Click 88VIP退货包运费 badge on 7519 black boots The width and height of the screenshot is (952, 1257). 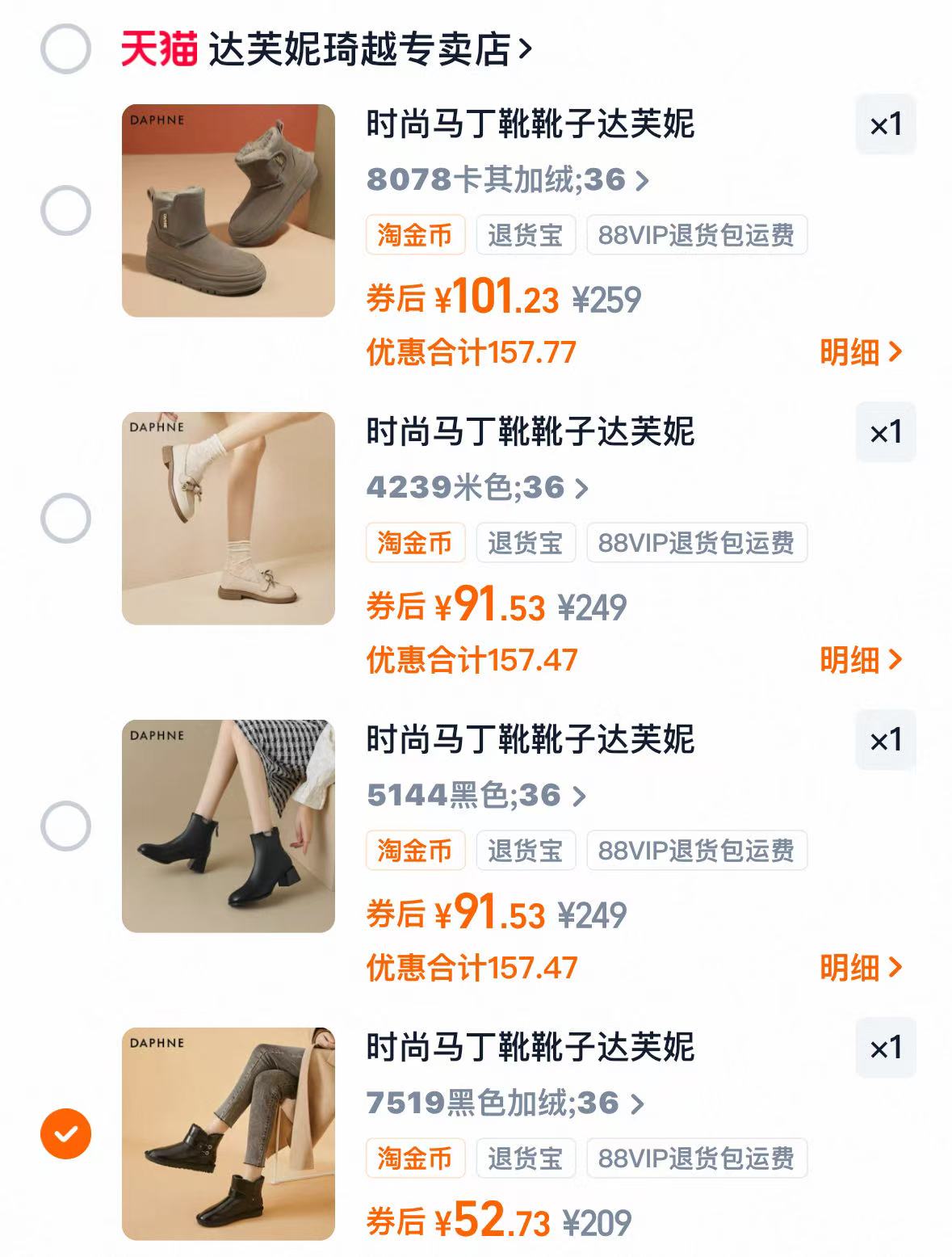698,1158
